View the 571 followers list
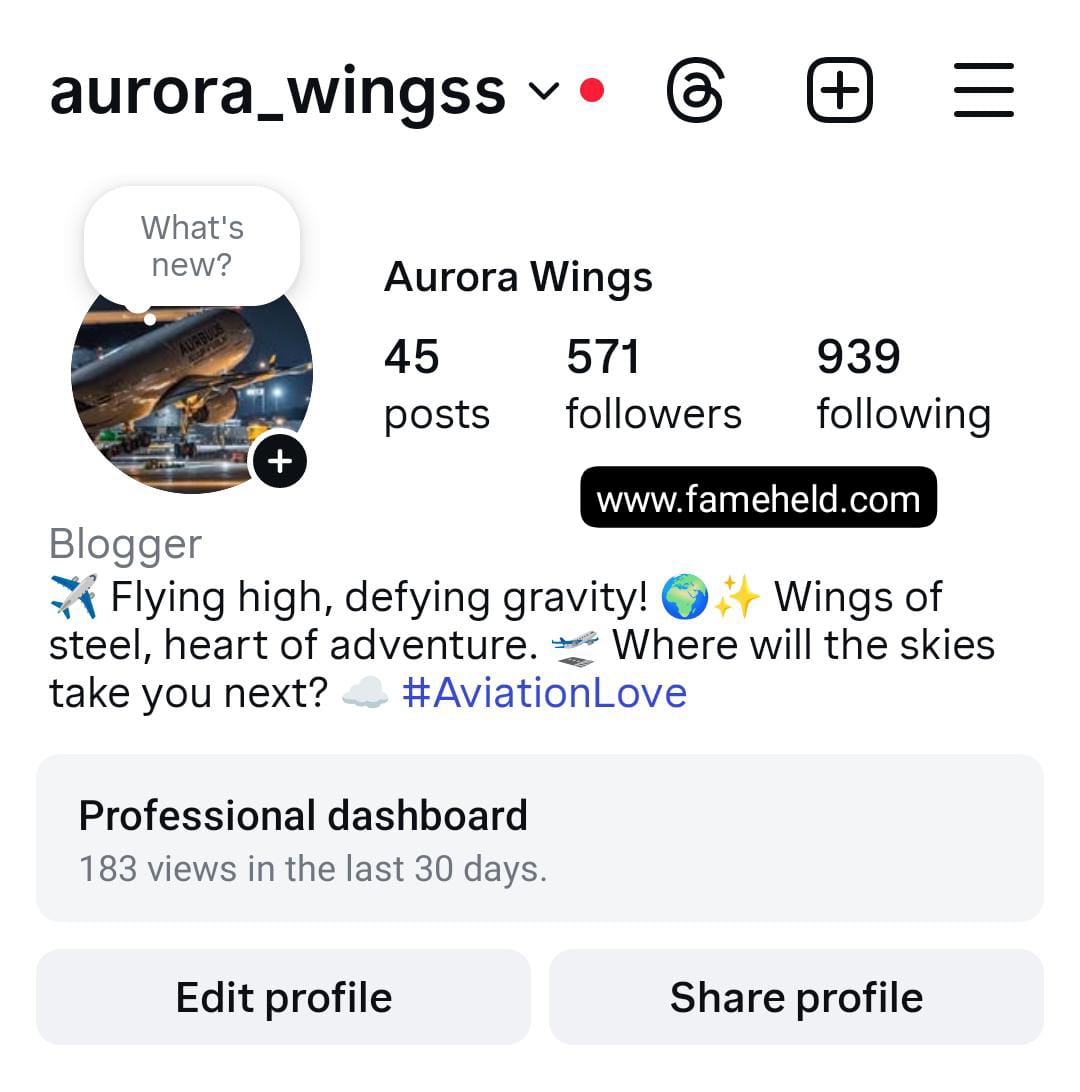1080x1092 pixels. pos(653,385)
